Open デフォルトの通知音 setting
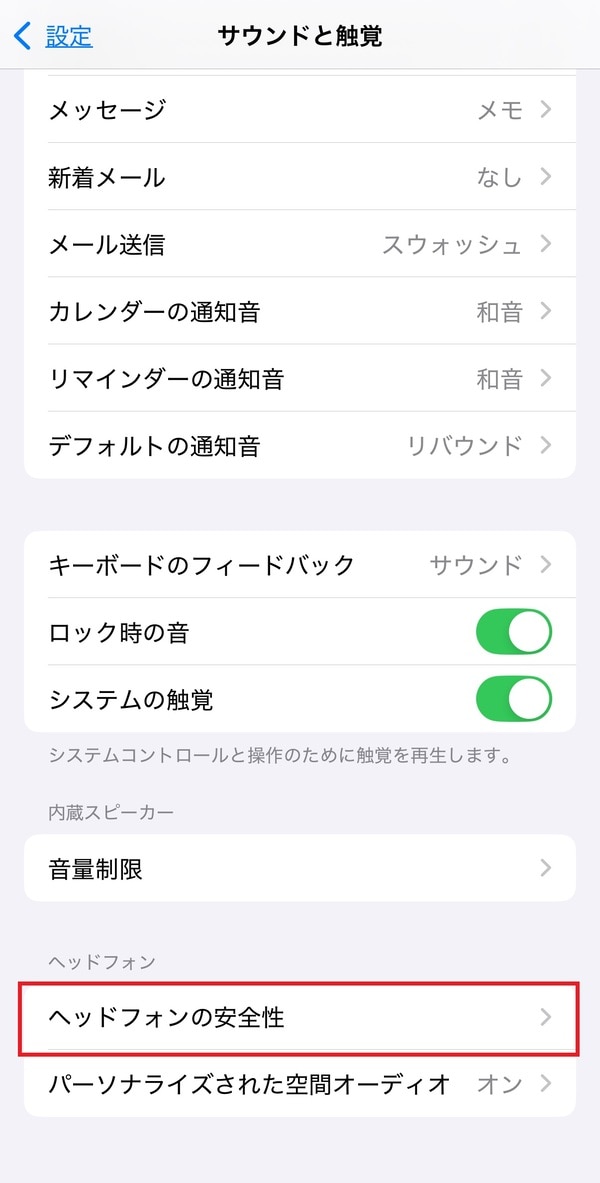 300,445
